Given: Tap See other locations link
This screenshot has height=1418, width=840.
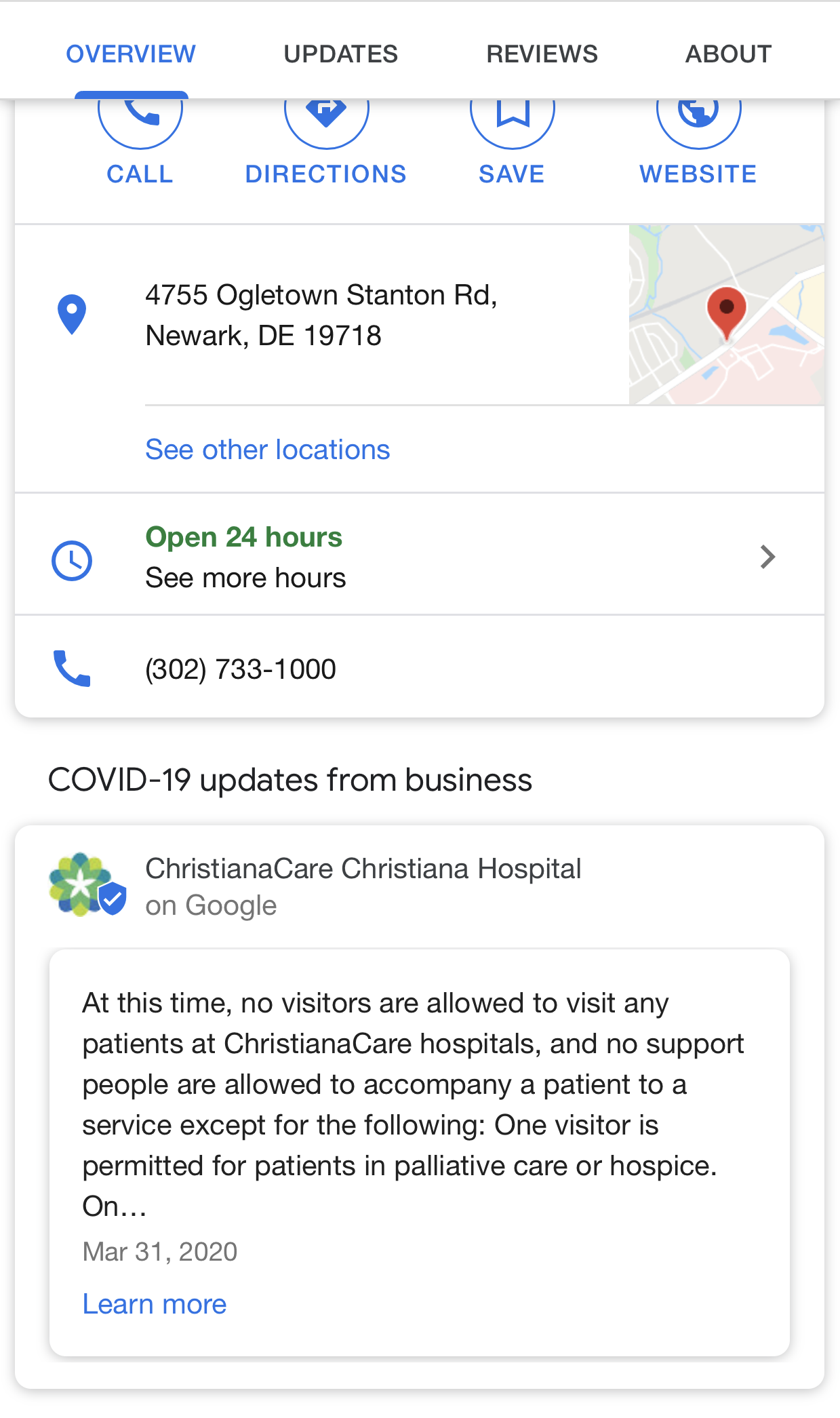Looking at the screenshot, I should tap(268, 450).
